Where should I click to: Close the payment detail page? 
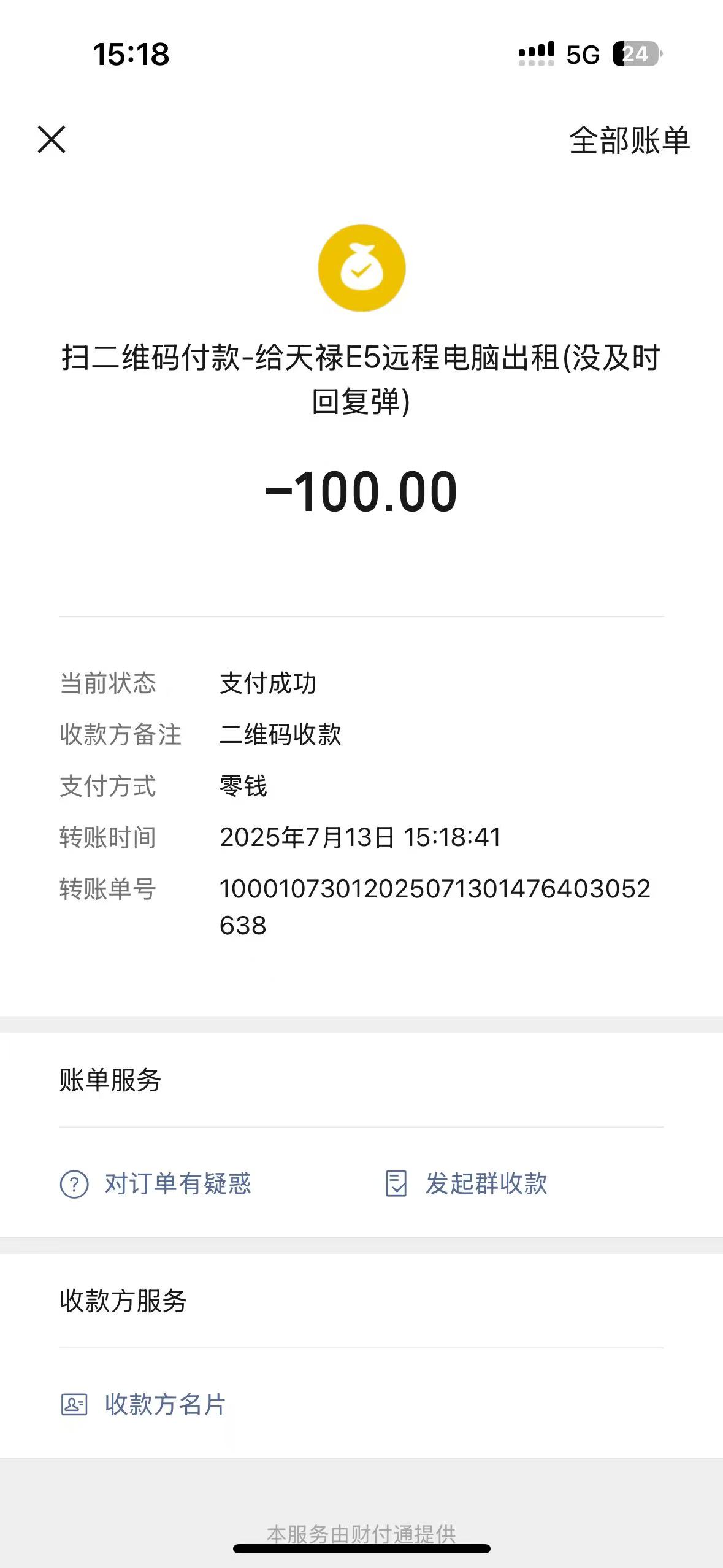[x=52, y=140]
